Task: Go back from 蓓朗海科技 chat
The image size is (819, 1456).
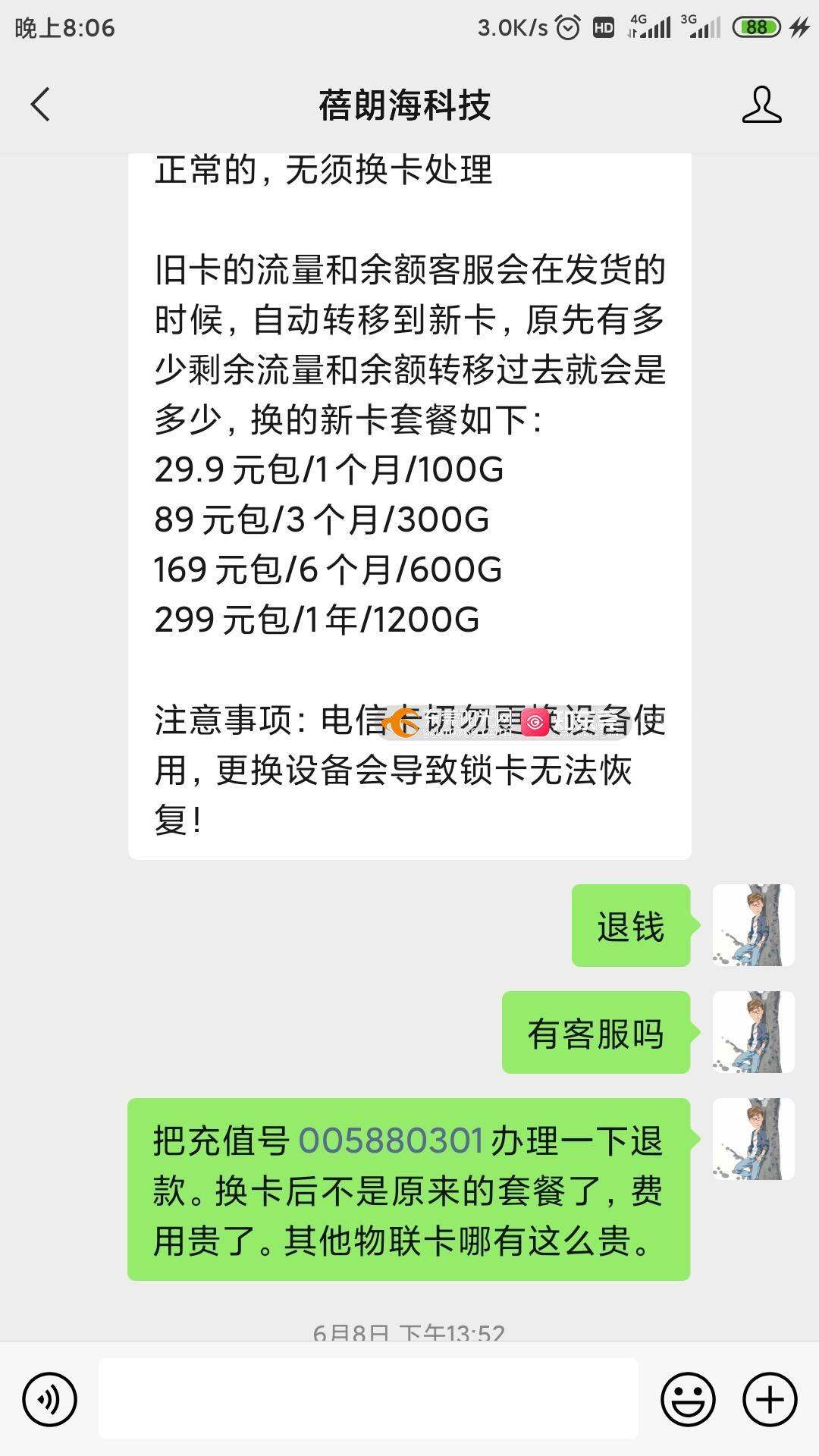Action: (x=41, y=105)
